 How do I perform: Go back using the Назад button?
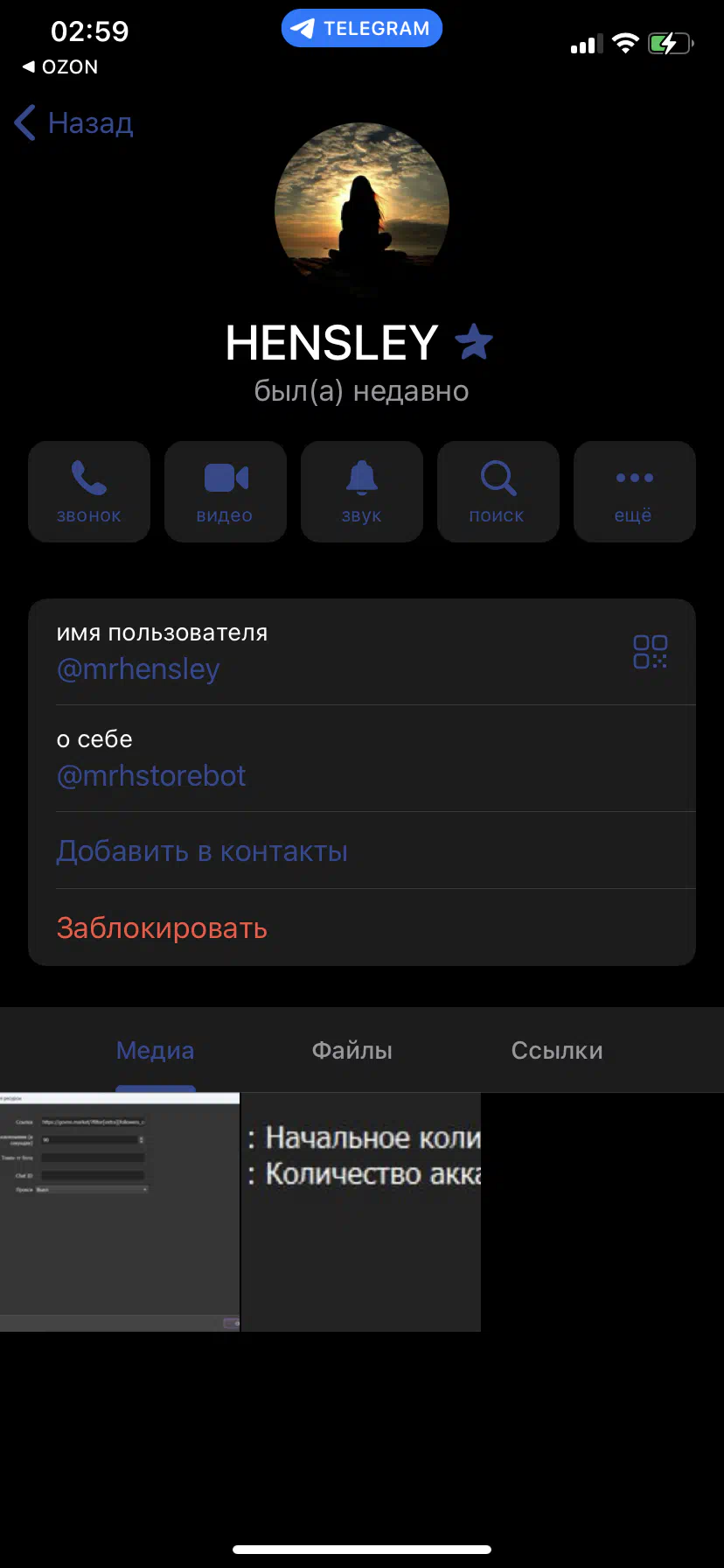click(x=73, y=123)
